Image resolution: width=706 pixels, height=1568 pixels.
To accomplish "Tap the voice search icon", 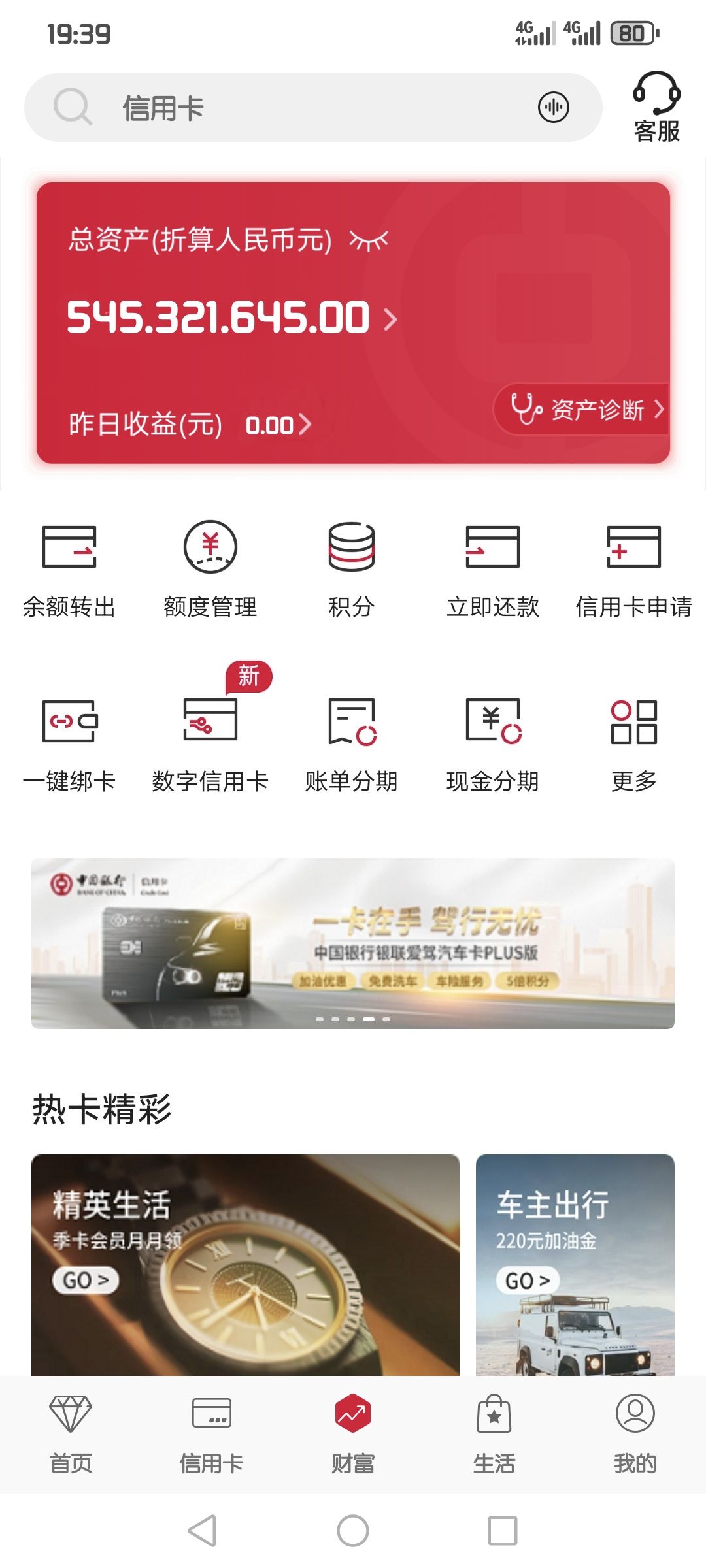I will click(553, 108).
